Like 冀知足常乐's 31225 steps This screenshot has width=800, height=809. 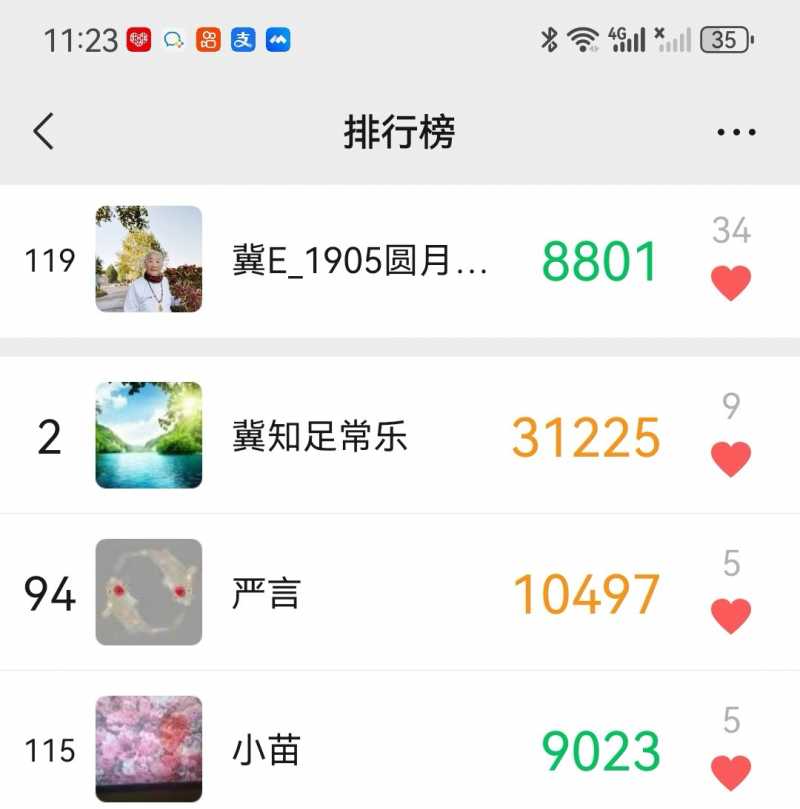[x=731, y=459]
